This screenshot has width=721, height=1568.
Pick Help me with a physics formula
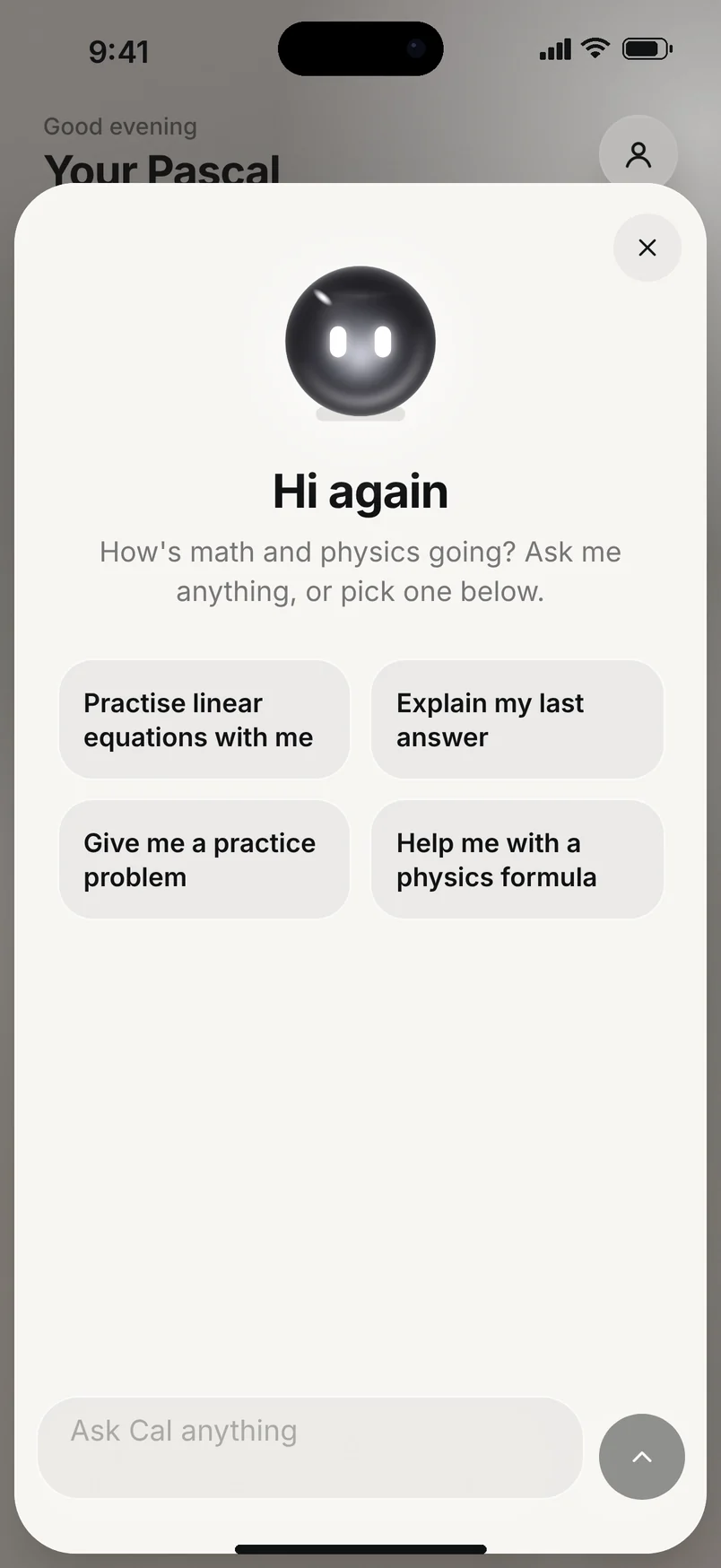click(x=517, y=859)
